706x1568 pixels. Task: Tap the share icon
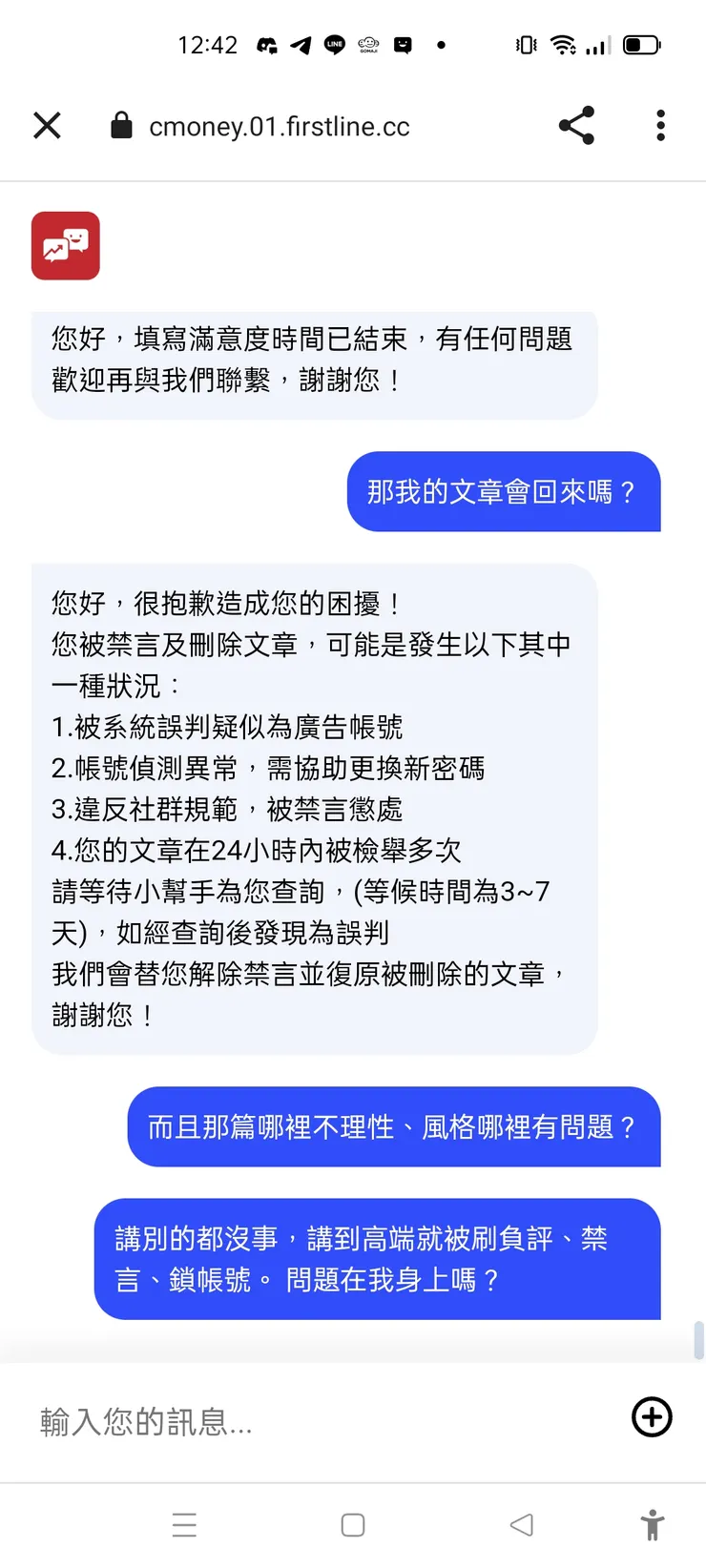[576, 125]
